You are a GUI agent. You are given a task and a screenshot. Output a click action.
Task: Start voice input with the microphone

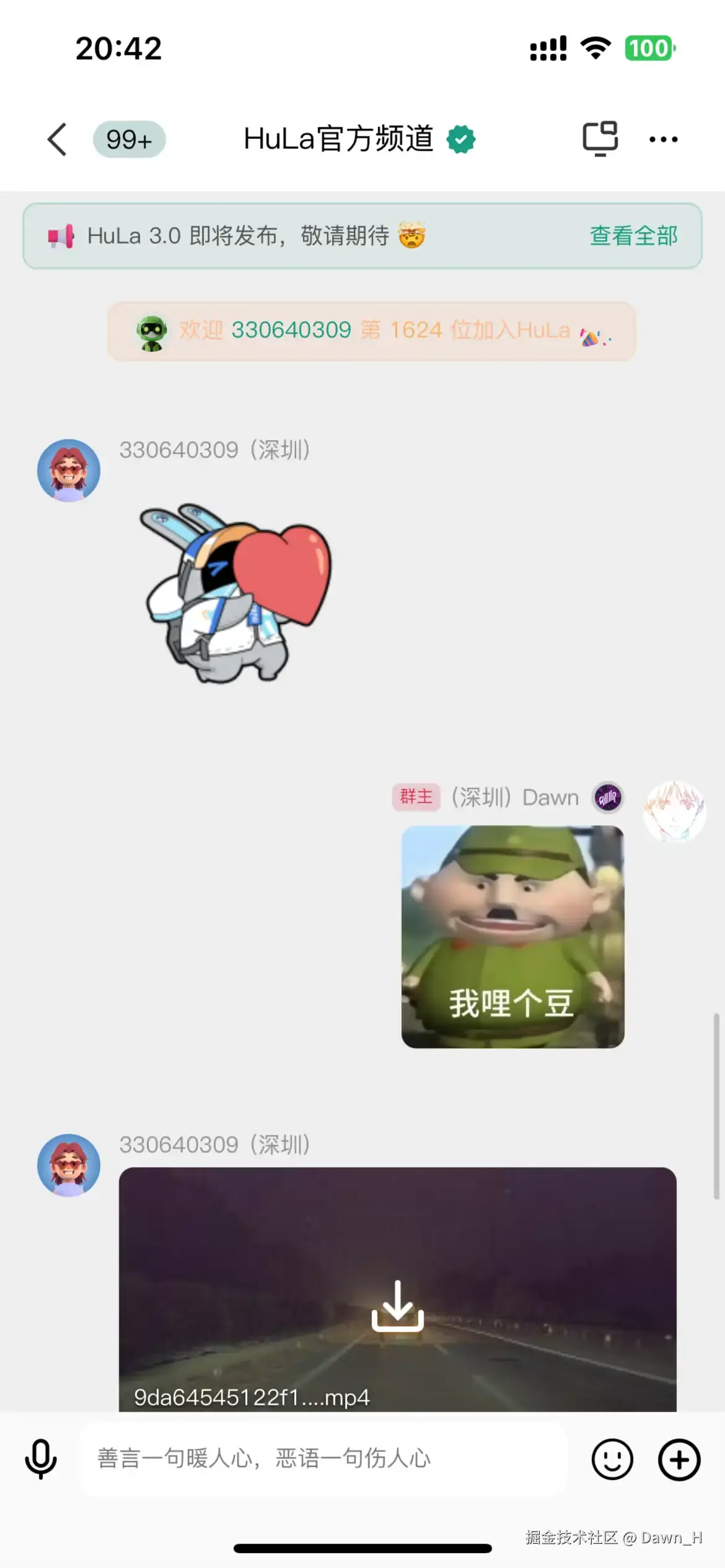coord(41,1459)
